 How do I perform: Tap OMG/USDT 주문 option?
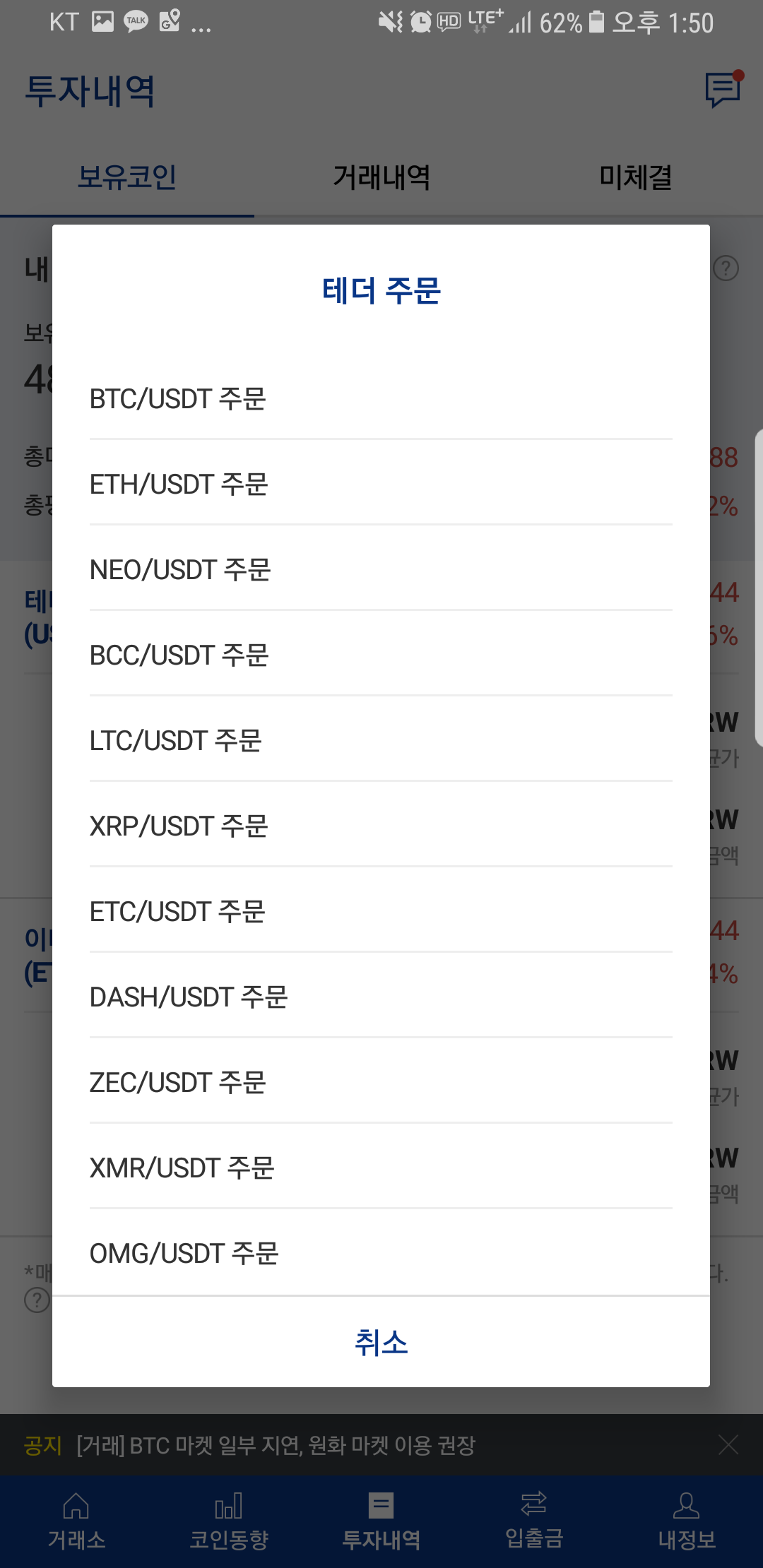click(x=381, y=1254)
